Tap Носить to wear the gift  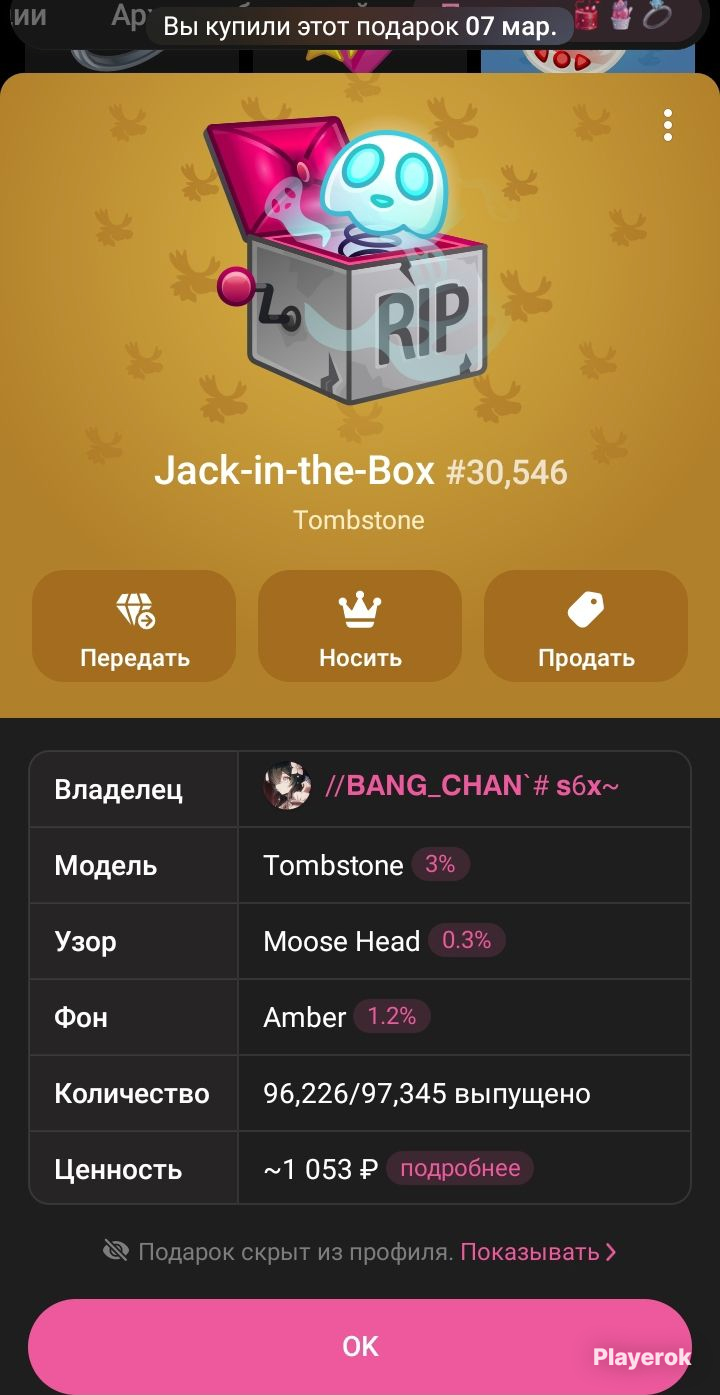[360, 626]
